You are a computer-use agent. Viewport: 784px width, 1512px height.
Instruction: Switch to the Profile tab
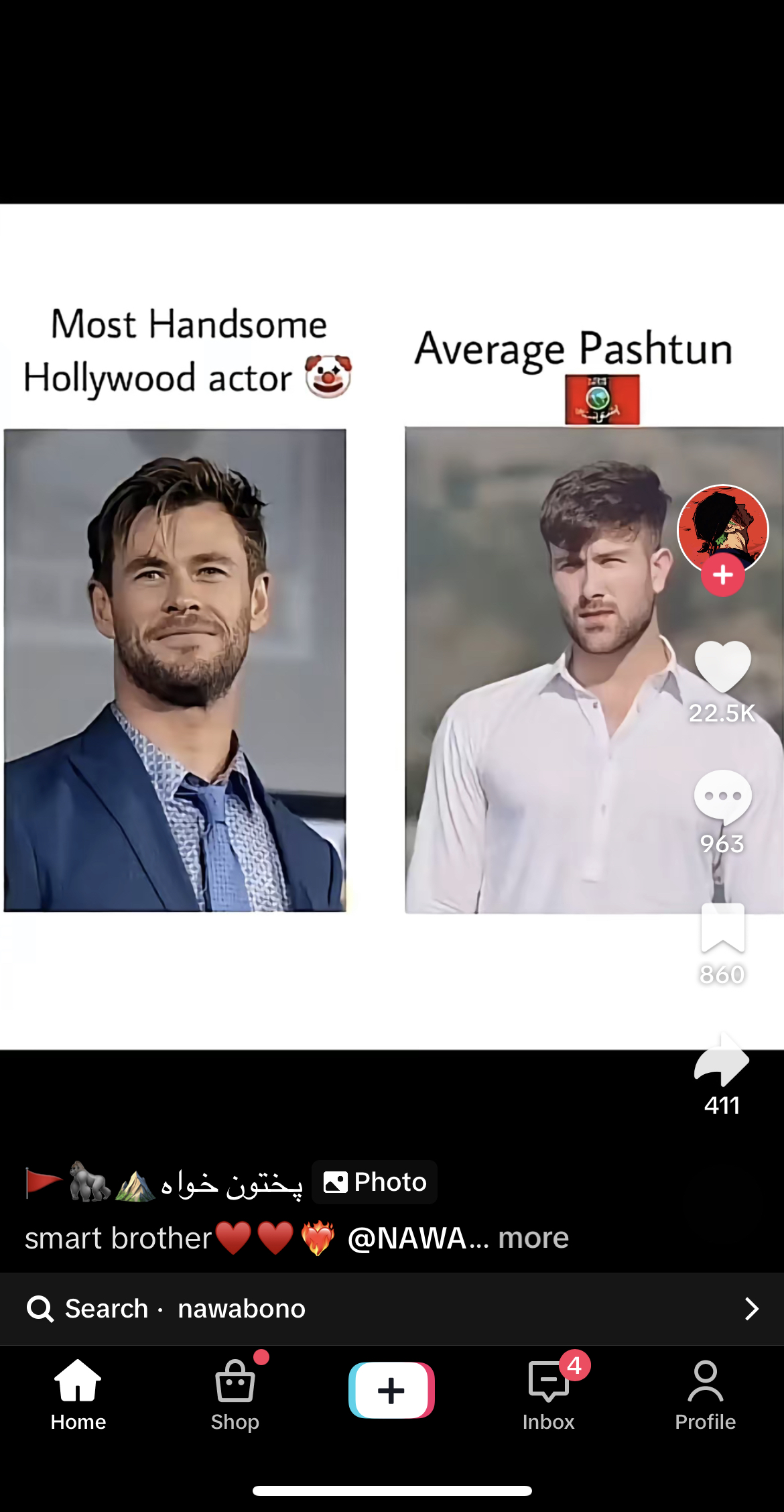(705, 1395)
